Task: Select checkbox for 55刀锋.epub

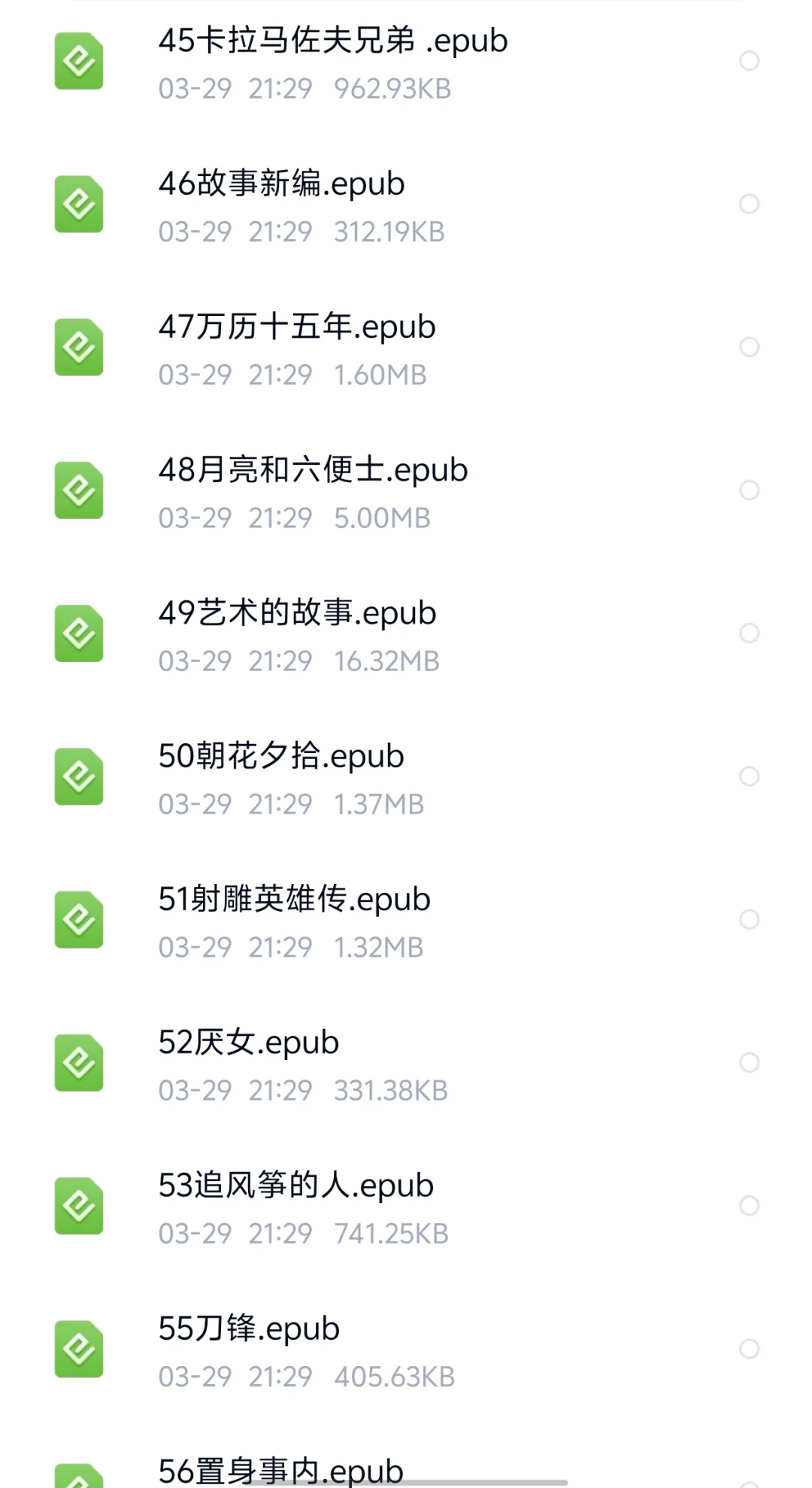Action: pos(749,1349)
